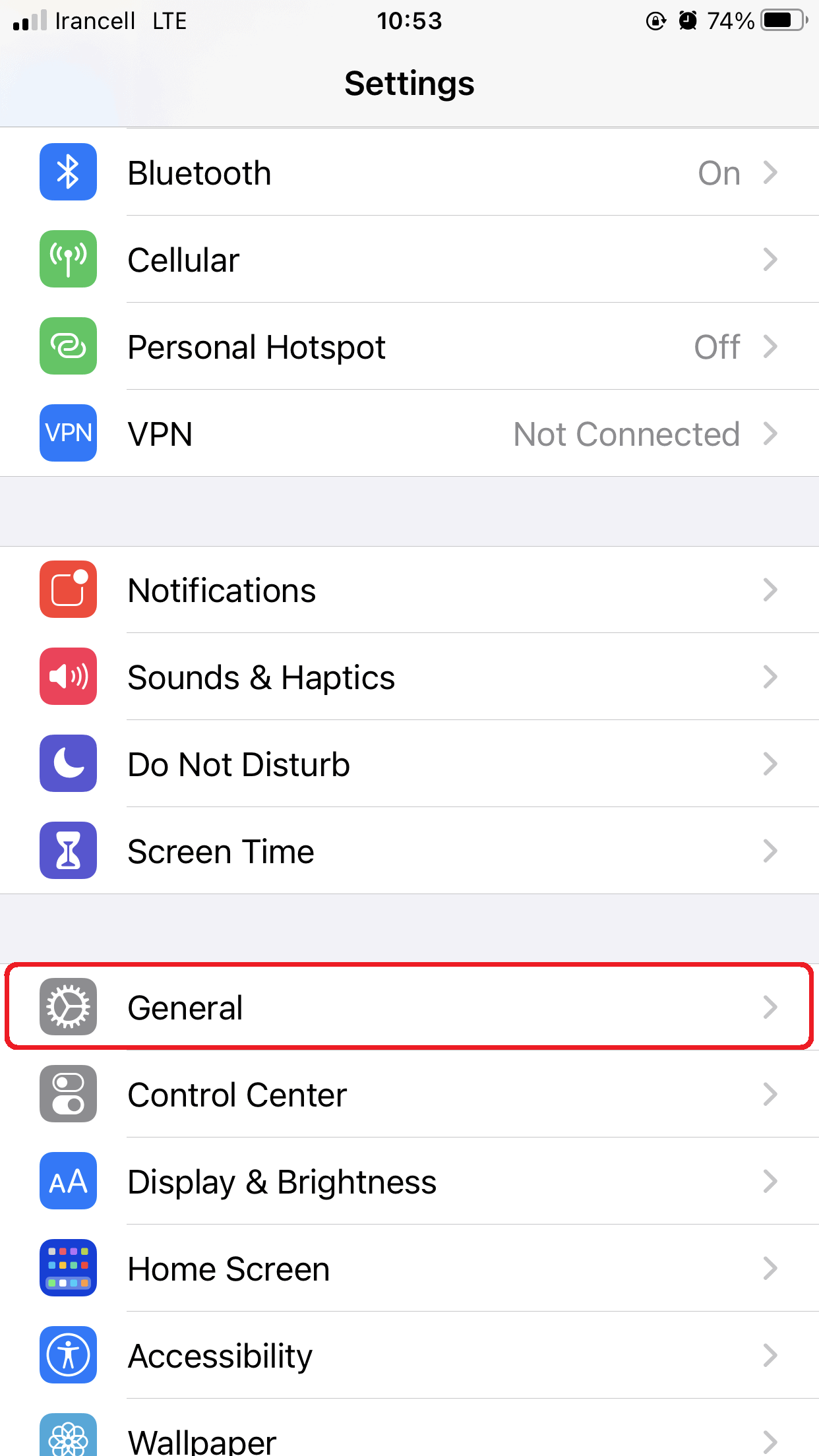Open Home Screen settings
819x1456 pixels.
pos(409,1269)
